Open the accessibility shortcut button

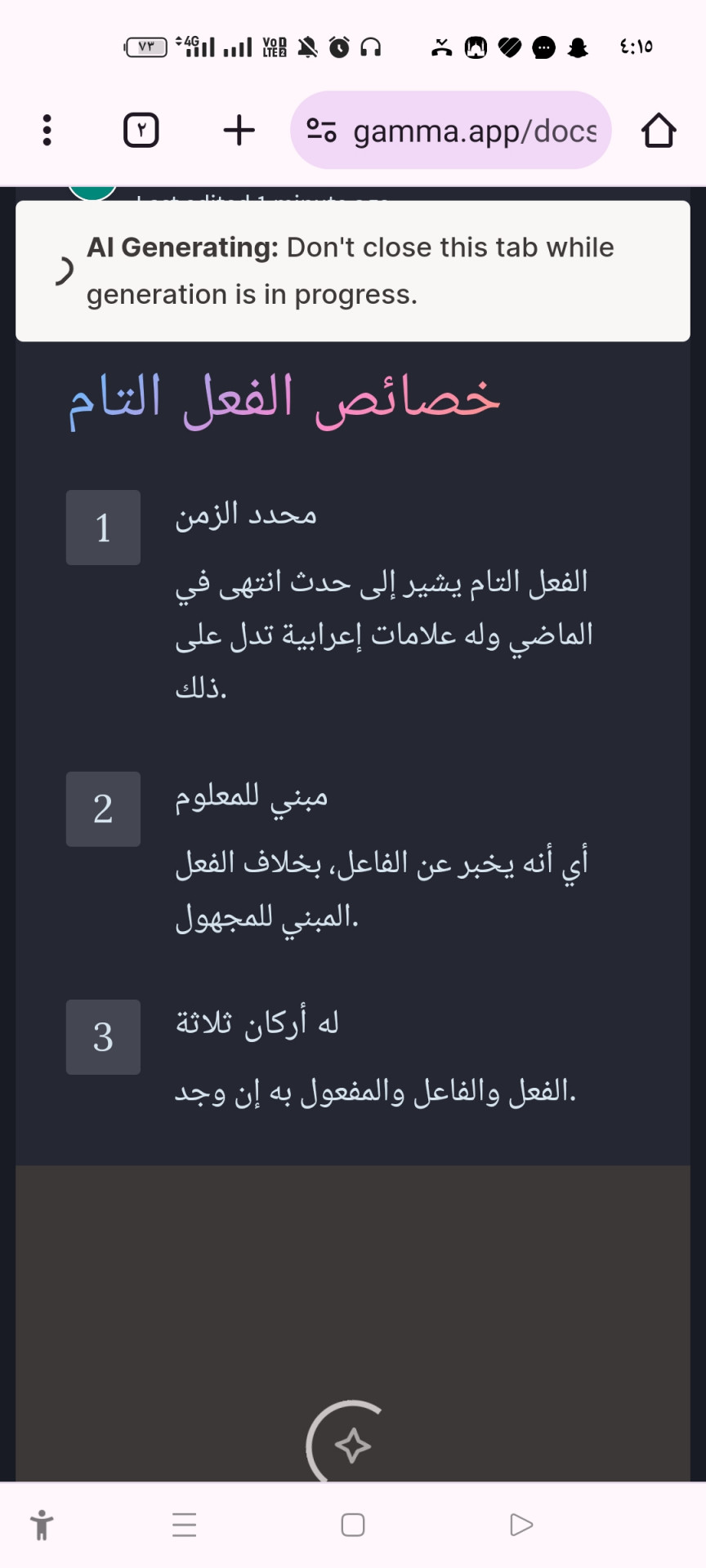click(42, 1525)
